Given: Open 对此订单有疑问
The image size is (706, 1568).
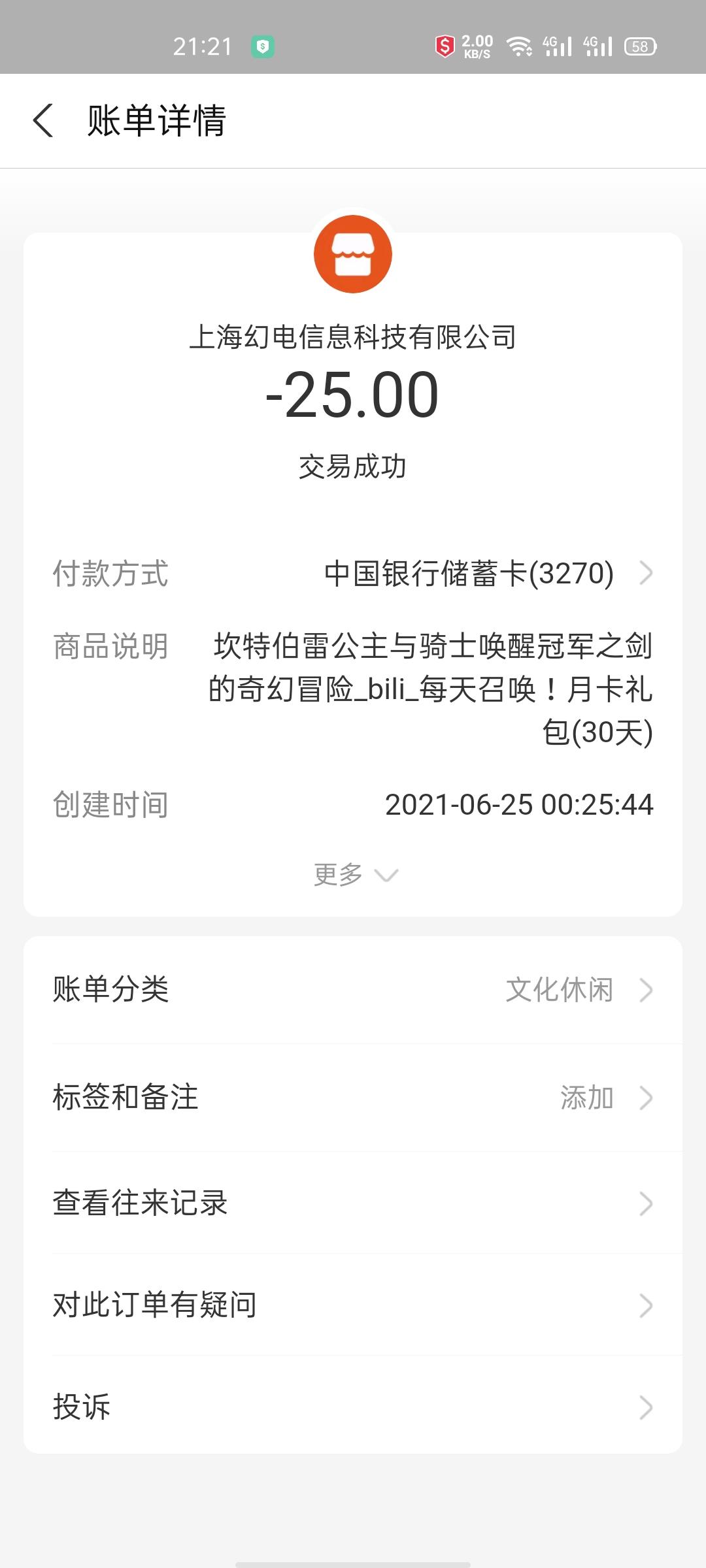Looking at the screenshot, I should 353,1305.
